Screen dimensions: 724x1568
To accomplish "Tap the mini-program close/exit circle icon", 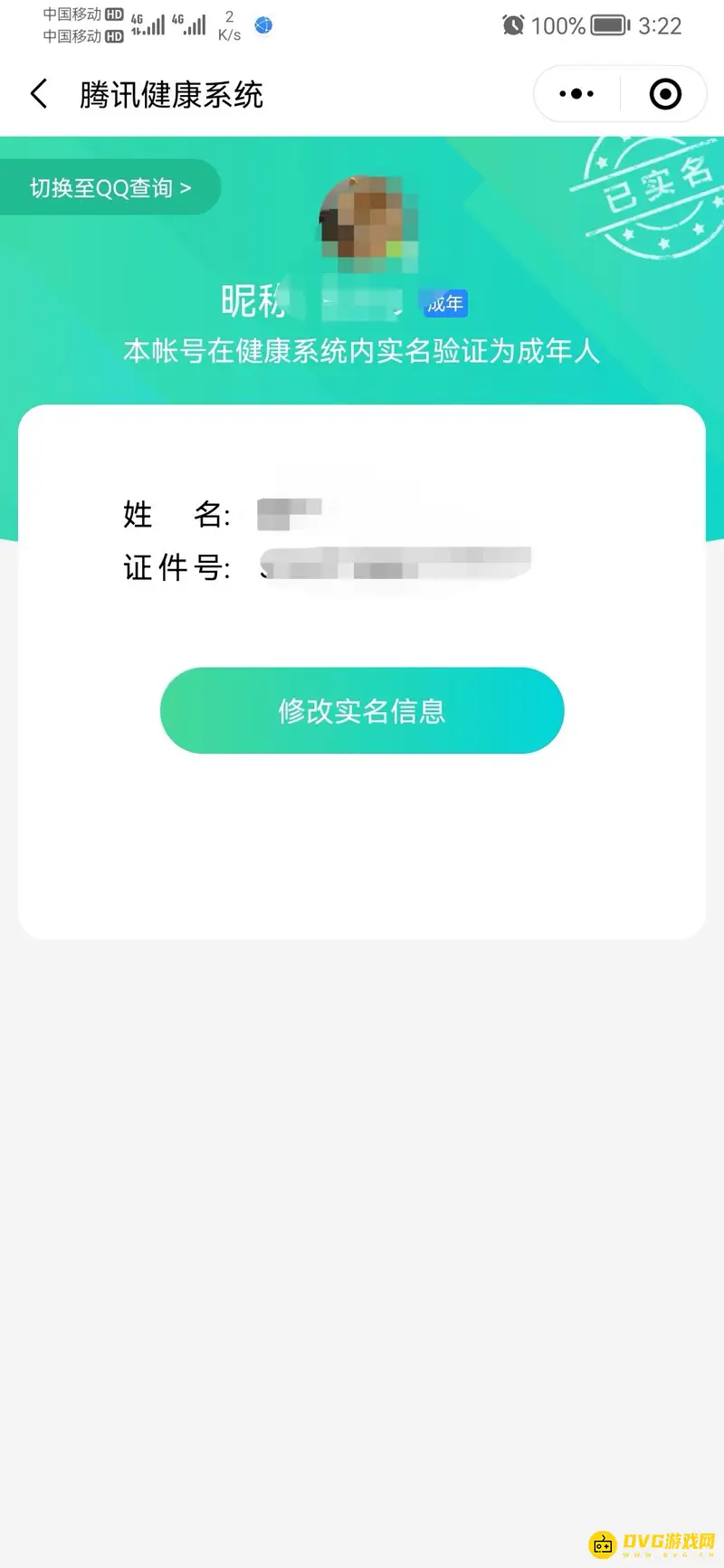I will tap(664, 93).
